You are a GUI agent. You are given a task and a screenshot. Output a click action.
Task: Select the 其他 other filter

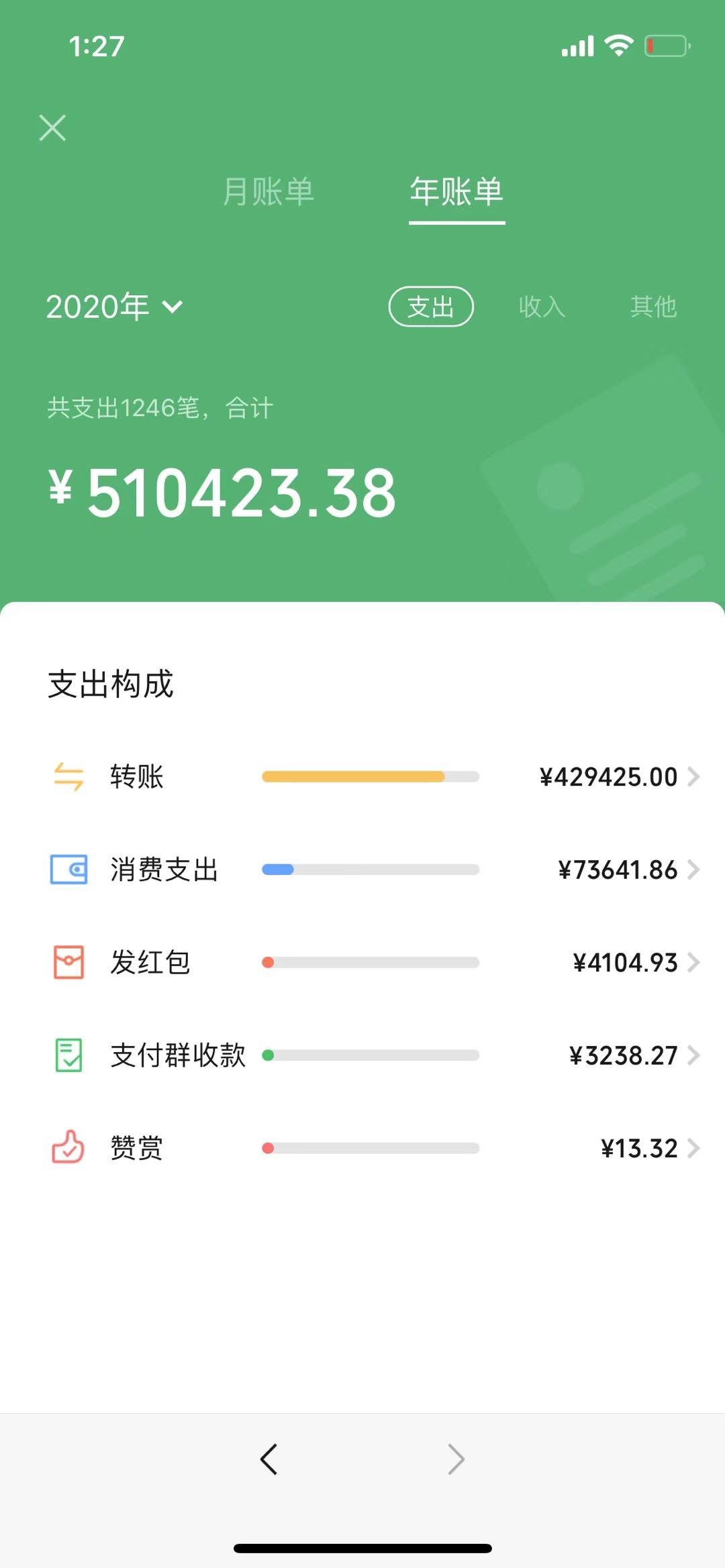(654, 307)
